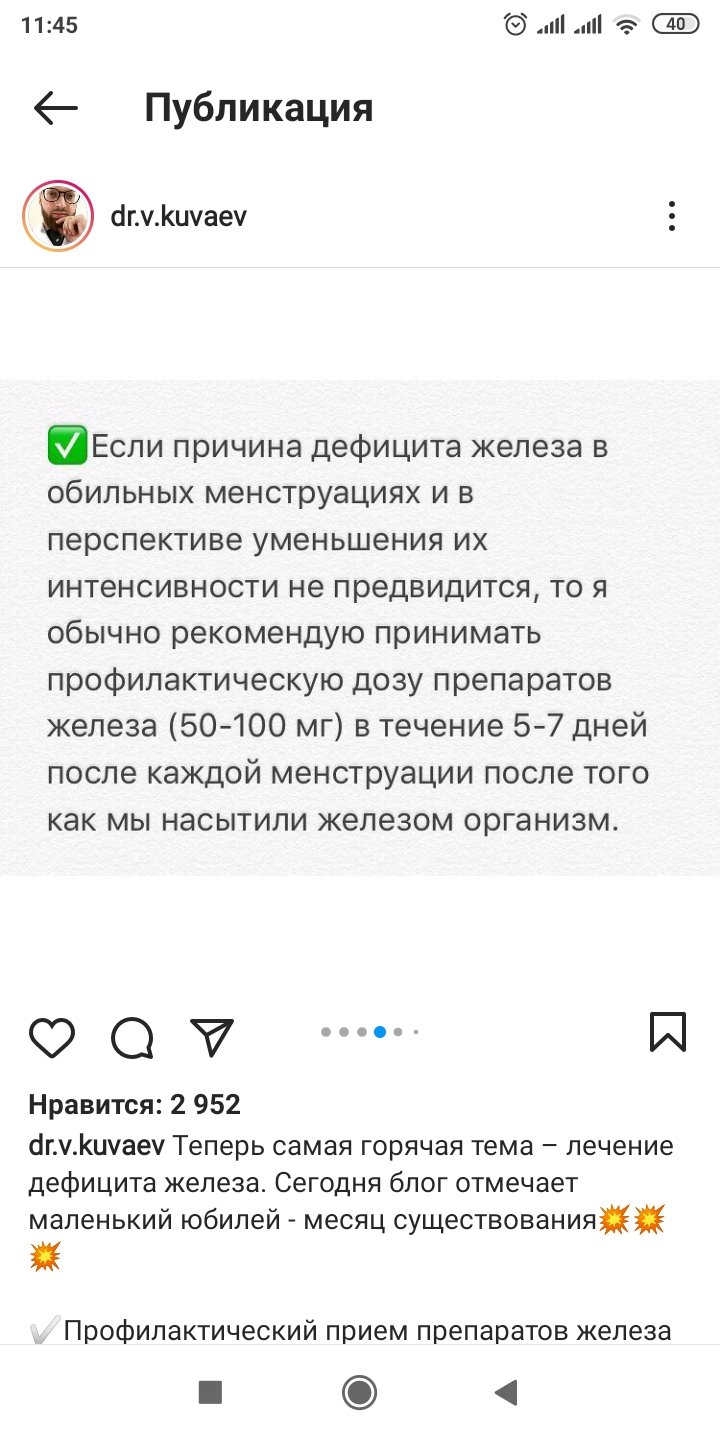Open recent apps with the square button
Image resolution: width=720 pixels, height=1440 pixels.
210,1392
